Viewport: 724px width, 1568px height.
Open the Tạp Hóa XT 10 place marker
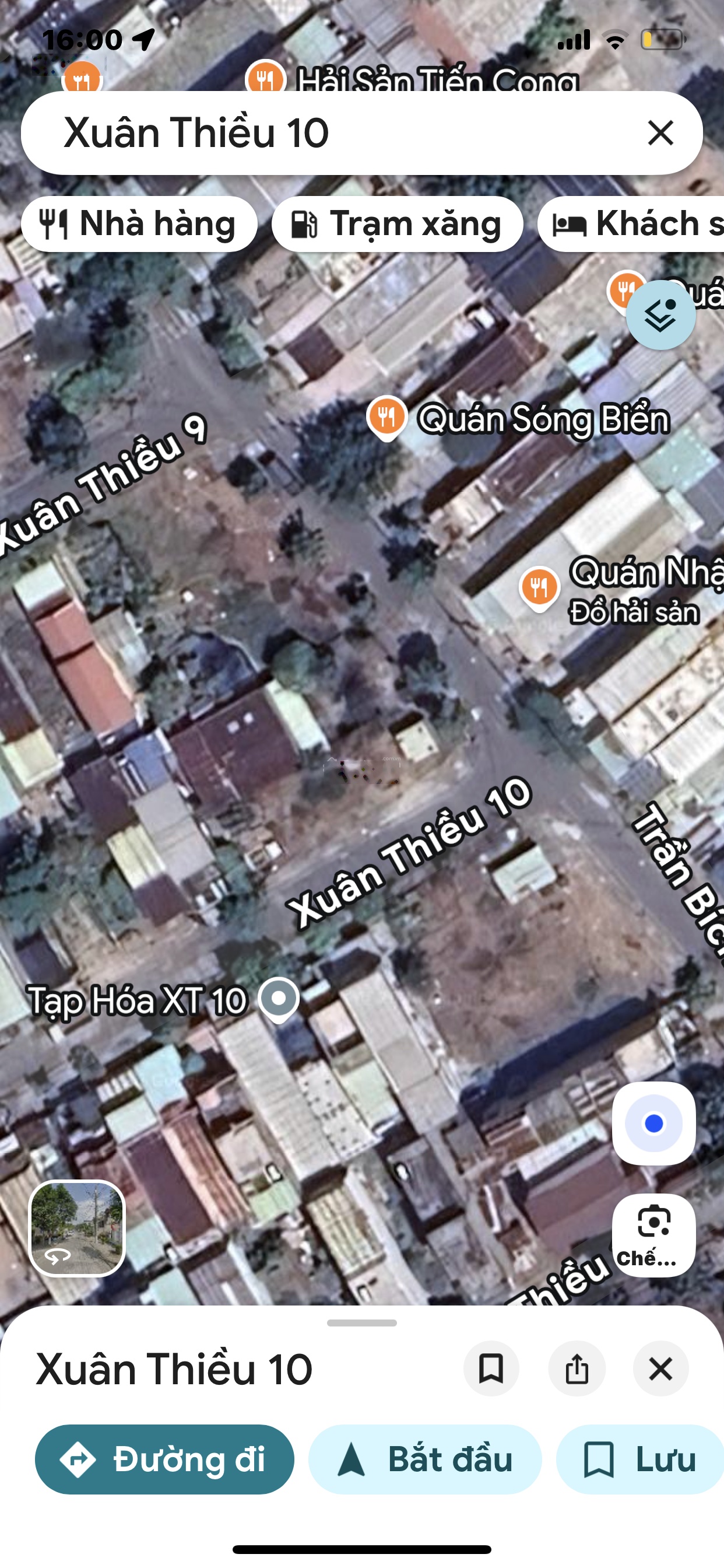[x=279, y=999]
